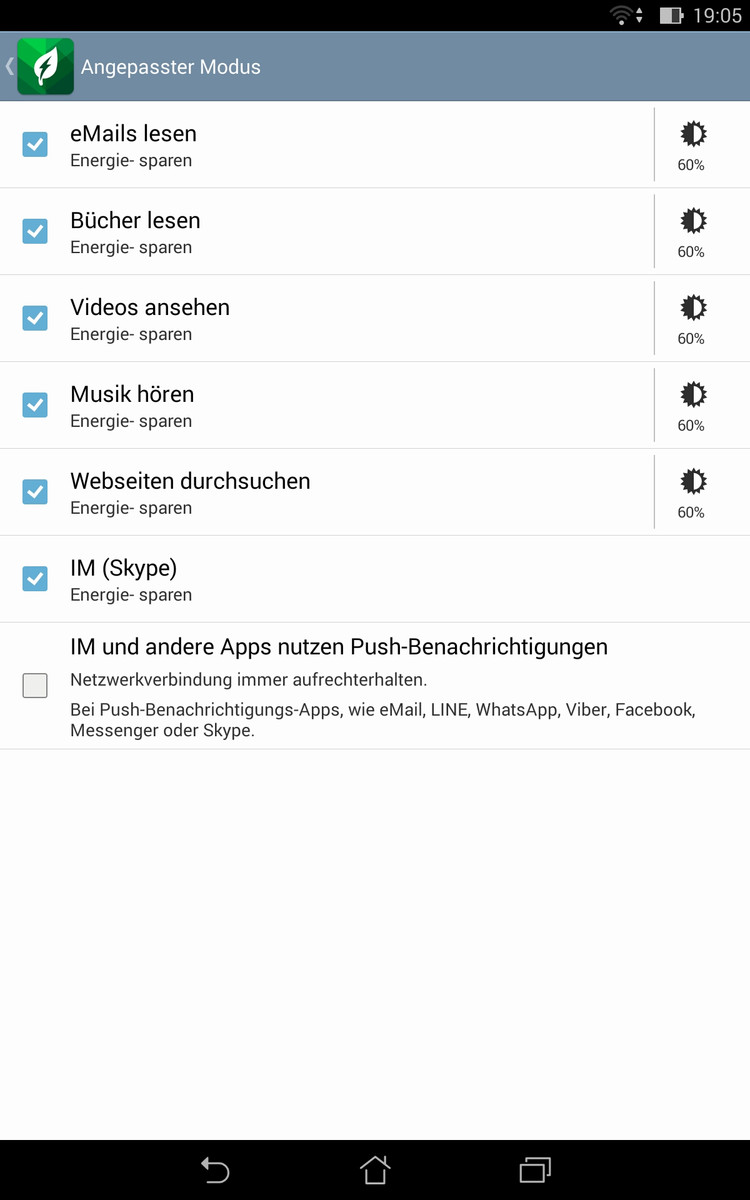Viewport: 750px width, 1200px height.
Task: Set brightness for Musik hören
Action: tap(692, 406)
